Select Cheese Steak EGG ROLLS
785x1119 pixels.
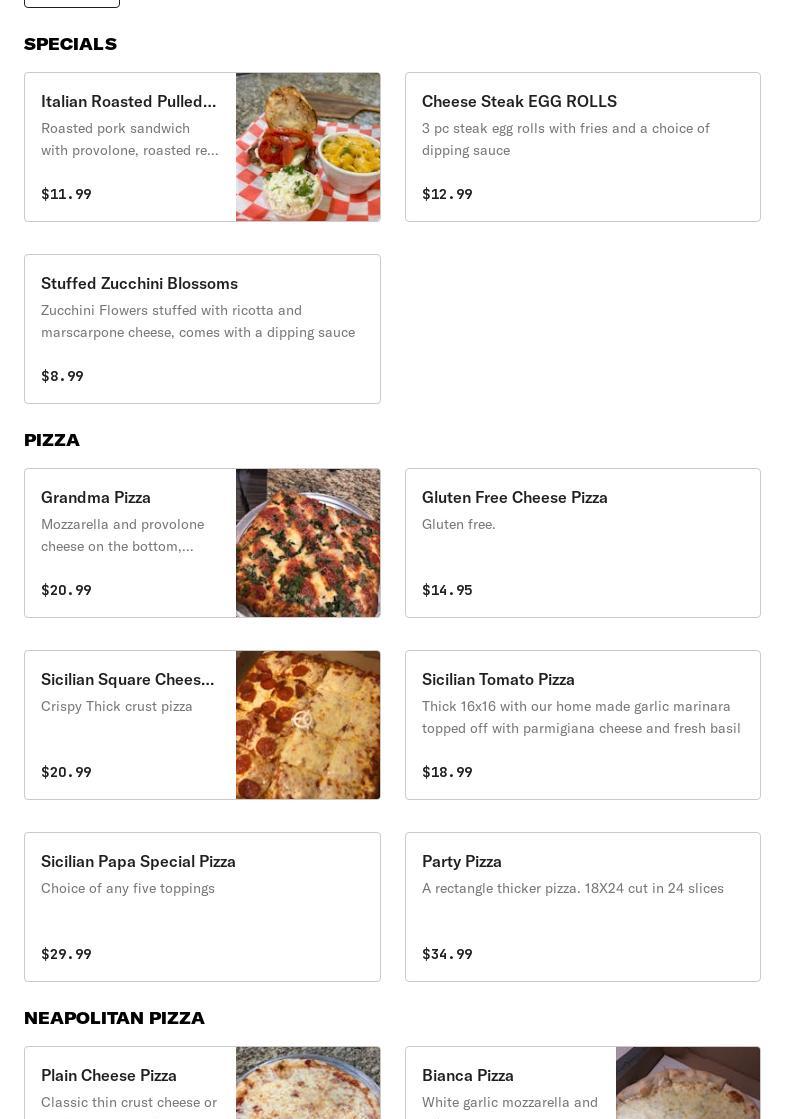(582, 147)
